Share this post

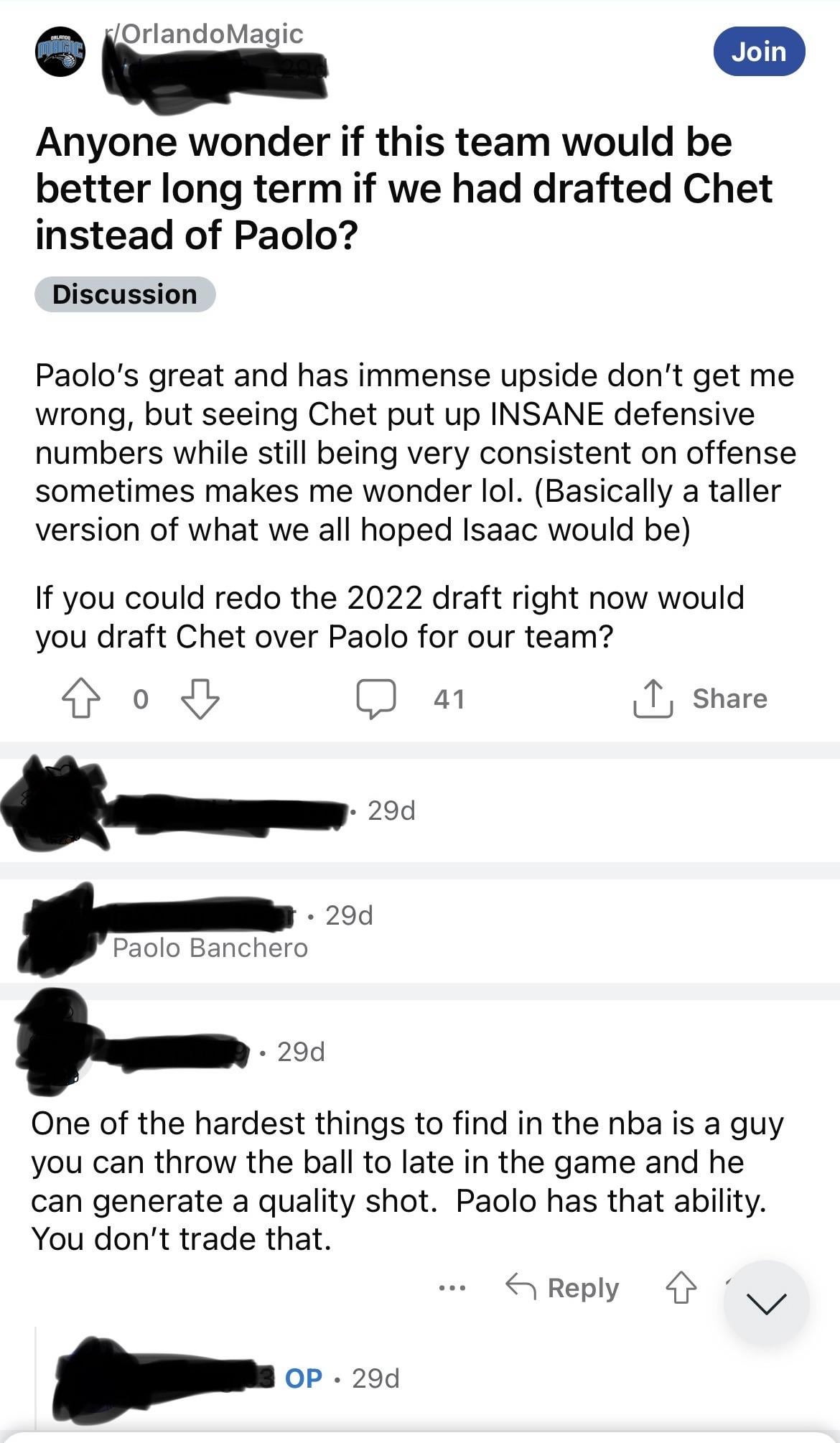(701, 699)
